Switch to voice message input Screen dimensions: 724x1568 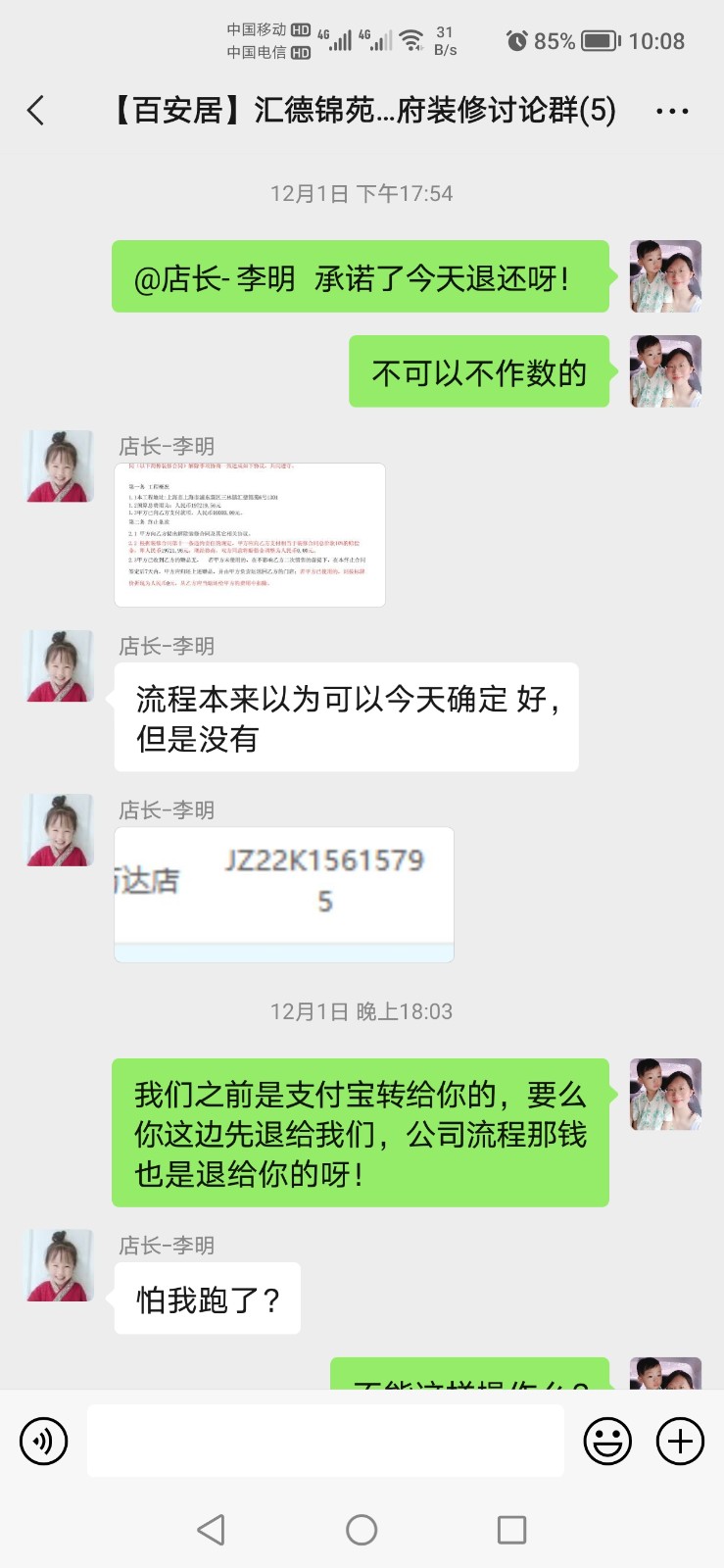point(44,1442)
